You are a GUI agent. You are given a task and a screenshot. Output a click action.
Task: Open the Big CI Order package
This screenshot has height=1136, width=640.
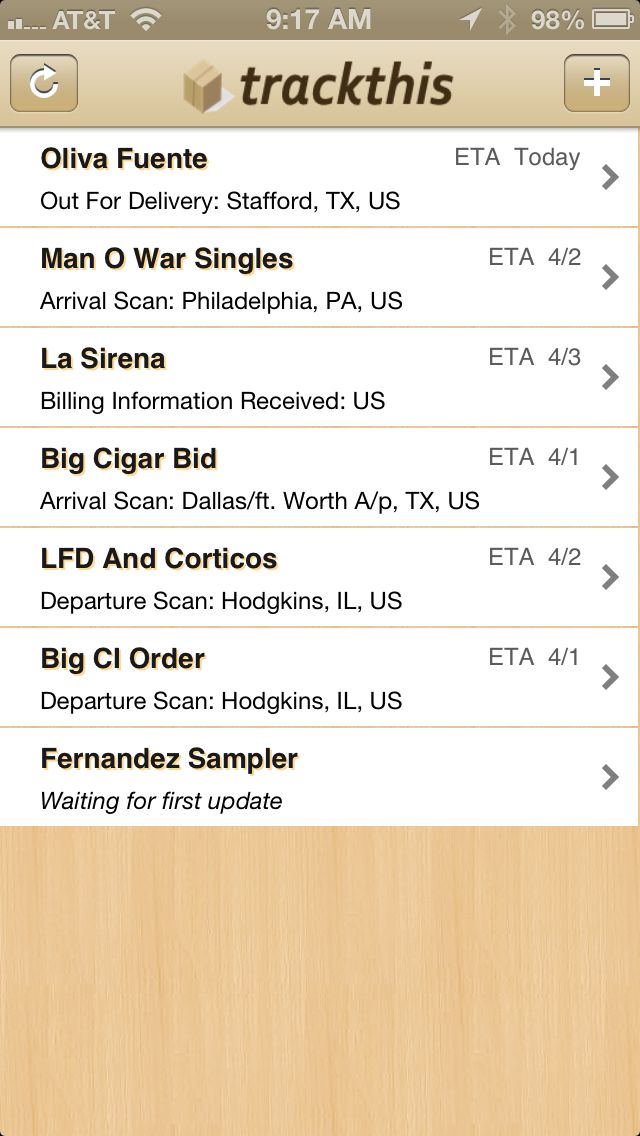pos(320,678)
